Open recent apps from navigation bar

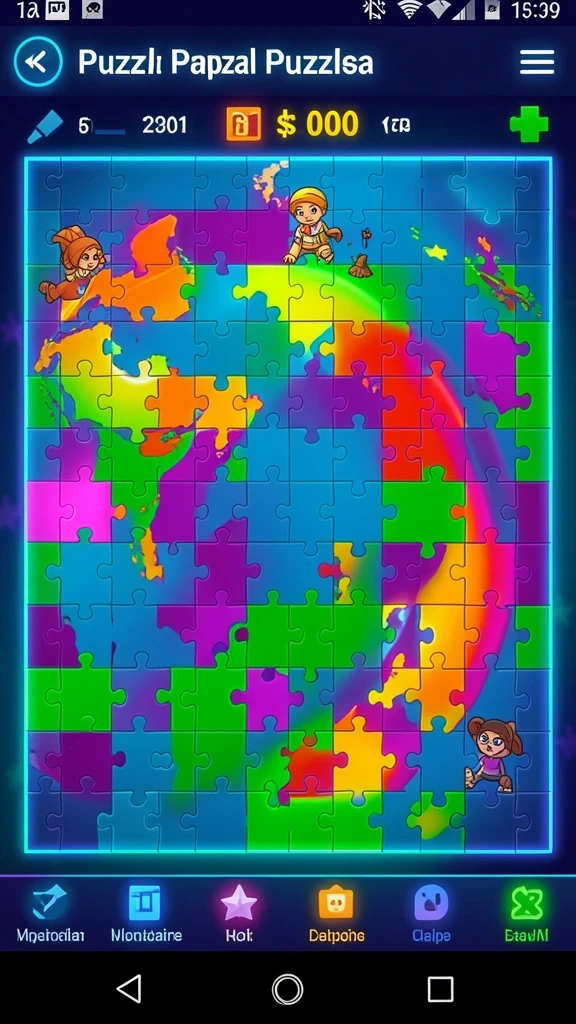[440, 989]
